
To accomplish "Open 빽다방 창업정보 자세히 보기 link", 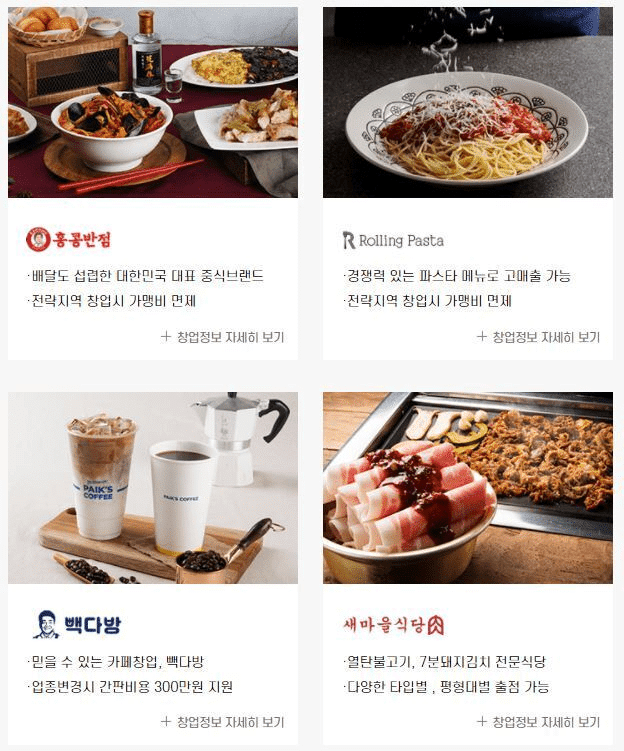I will (222, 722).
